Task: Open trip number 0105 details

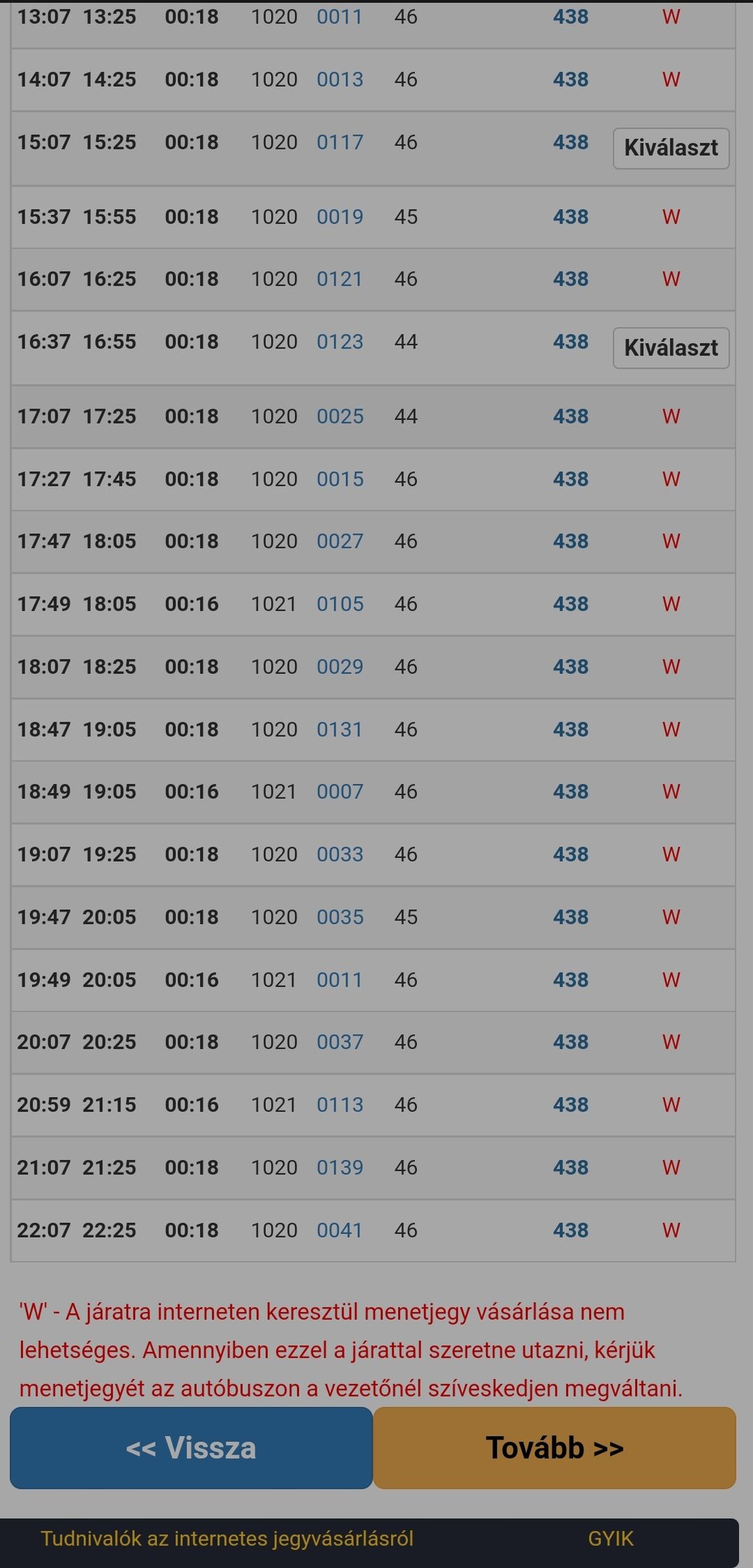Action: [x=339, y=604]
